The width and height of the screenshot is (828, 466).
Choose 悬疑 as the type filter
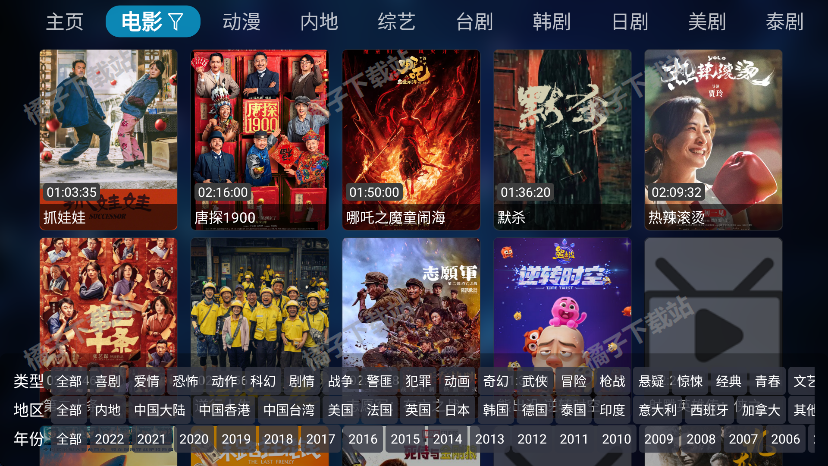651,381
